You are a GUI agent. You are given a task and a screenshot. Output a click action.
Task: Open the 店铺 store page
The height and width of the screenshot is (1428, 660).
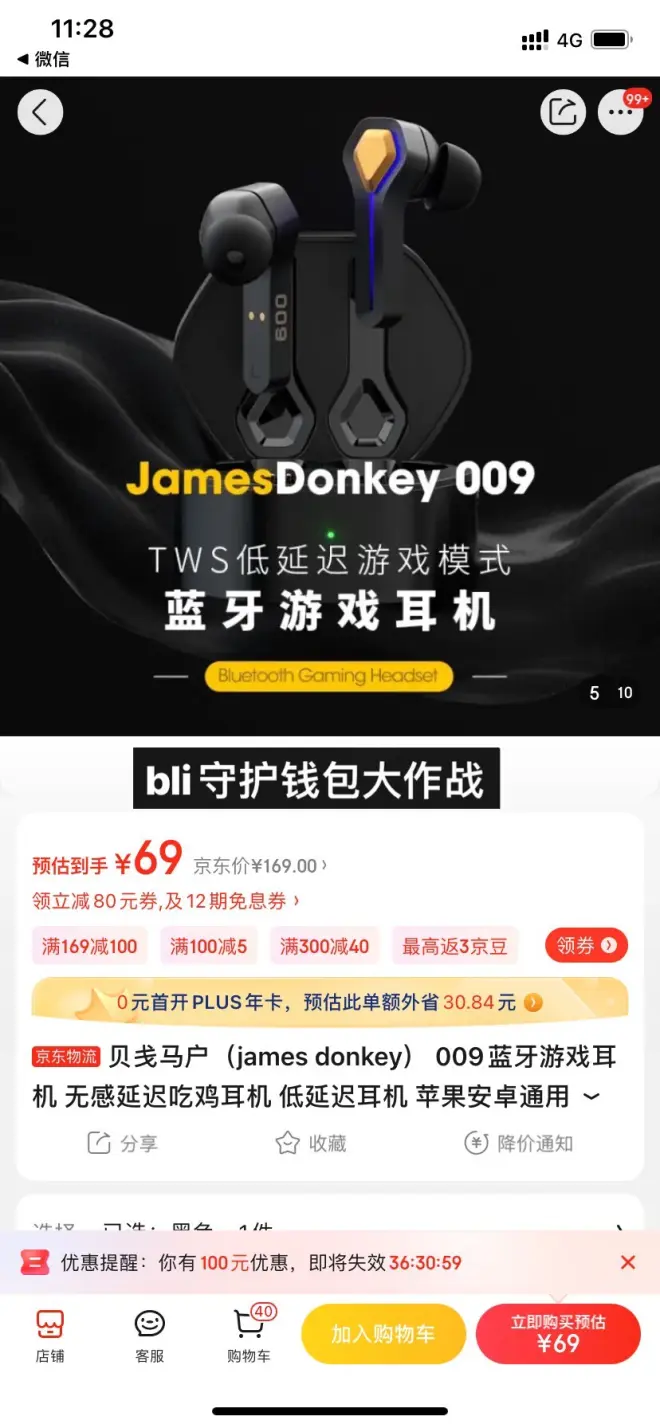[x=49, y=1335]
